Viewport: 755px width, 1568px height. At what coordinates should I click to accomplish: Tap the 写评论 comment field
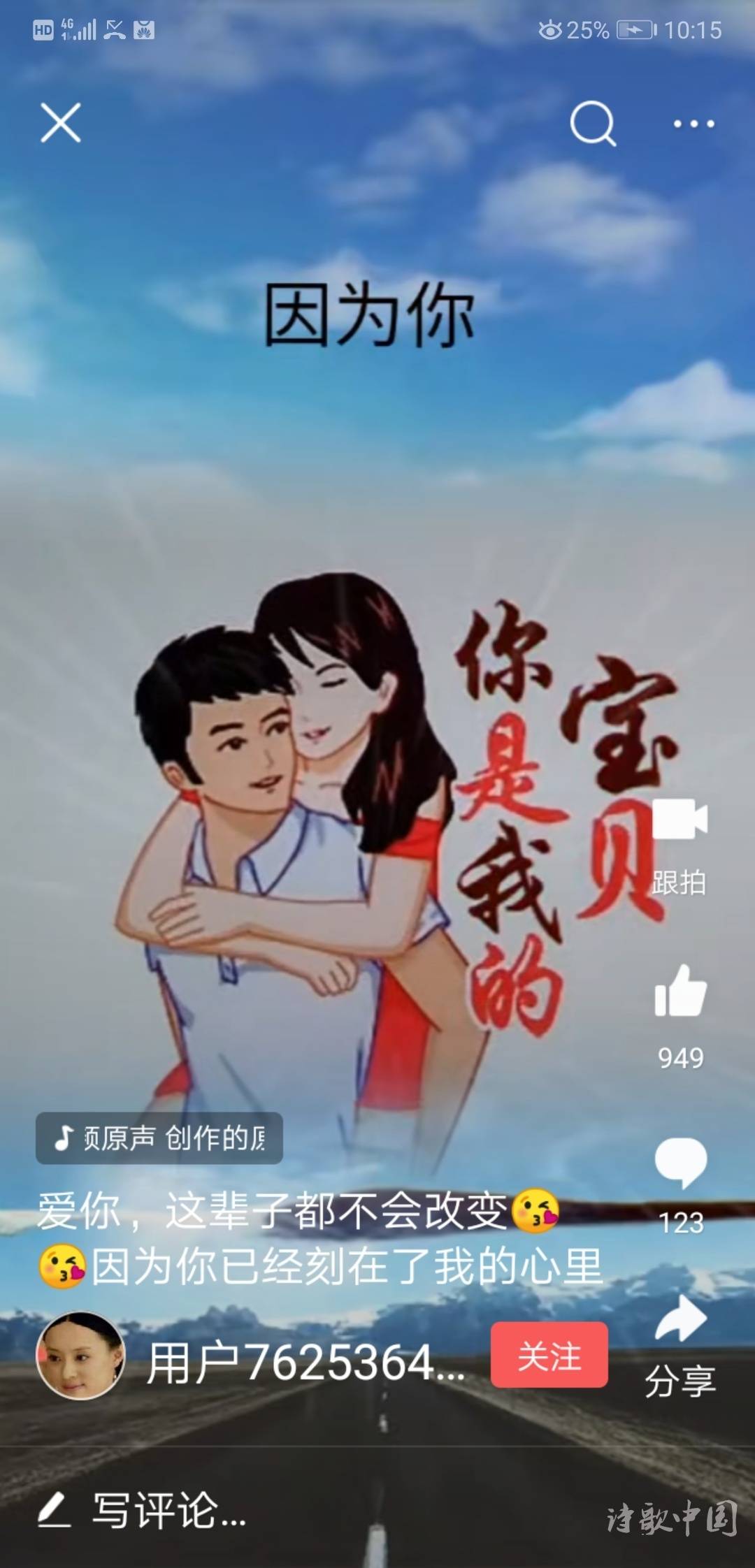(x=168, y=1511)
